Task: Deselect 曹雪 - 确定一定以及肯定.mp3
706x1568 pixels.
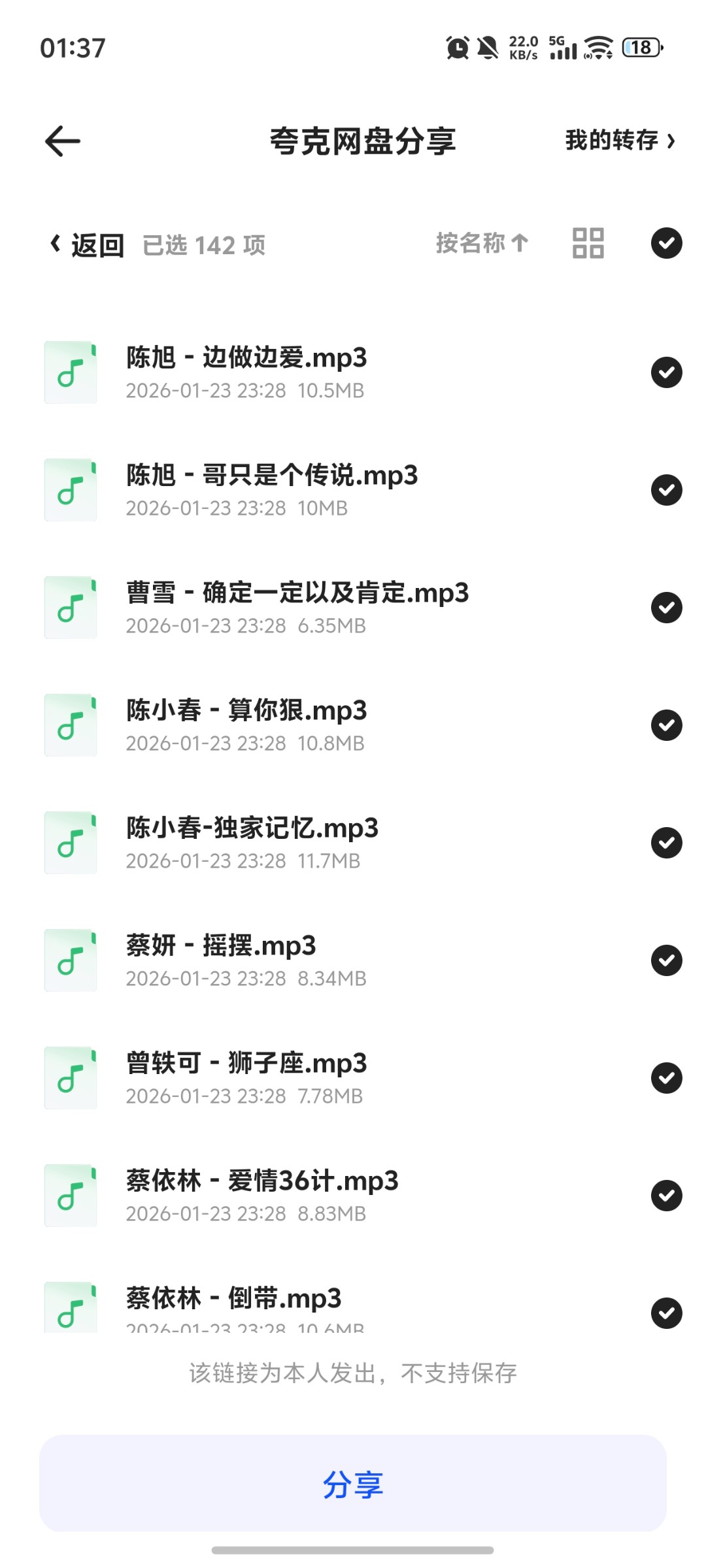Action: pos(666,608)
